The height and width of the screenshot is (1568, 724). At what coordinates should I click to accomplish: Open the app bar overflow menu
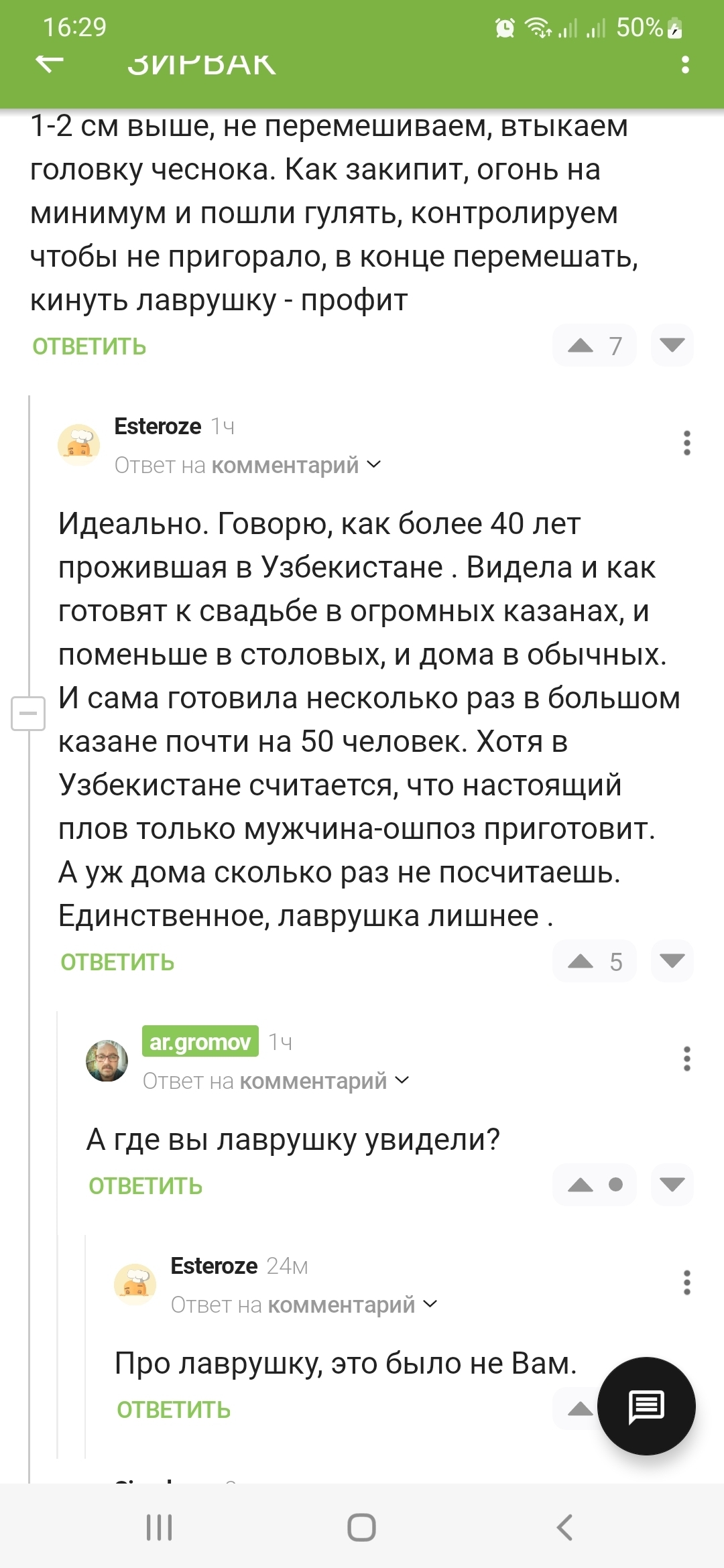(x=684, y=64)
